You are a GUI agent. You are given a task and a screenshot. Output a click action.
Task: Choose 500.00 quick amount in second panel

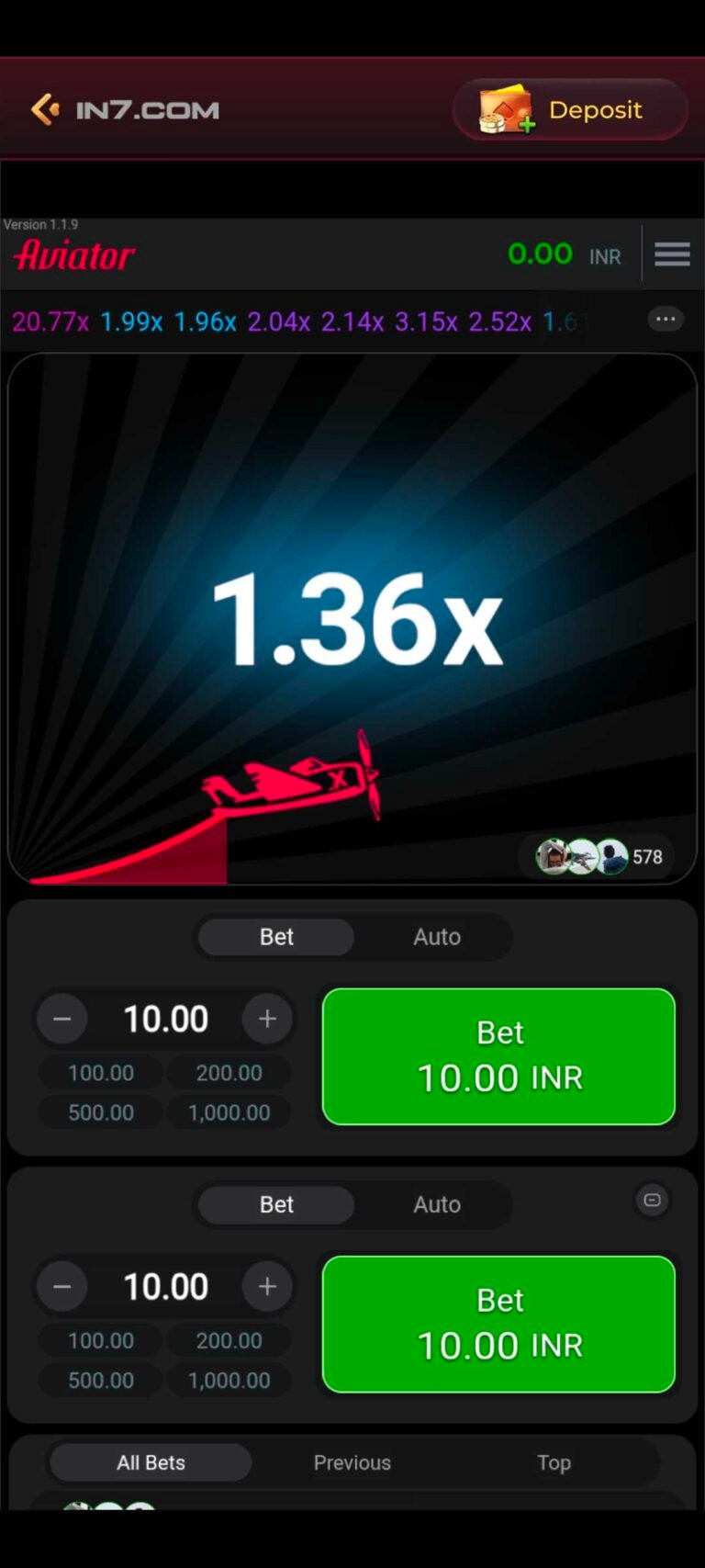click(101, 1380)
